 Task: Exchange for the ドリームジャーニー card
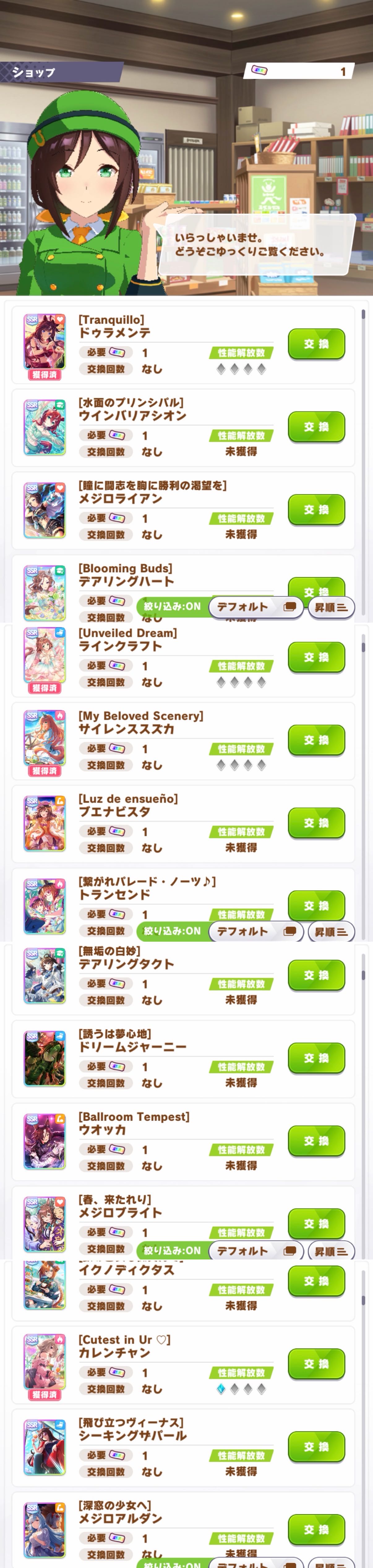coord(316,1058)
